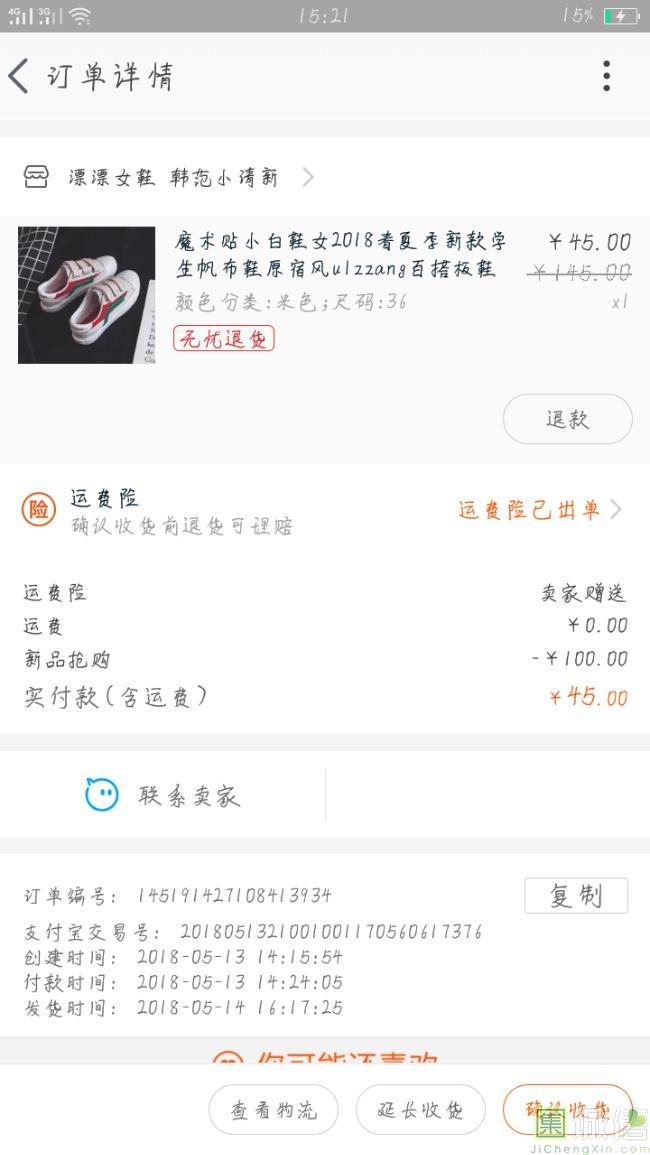Confirm receipt with 确认收货
The height and width of the screenshot is (1155, 650).
click(x=567, y=1110)
